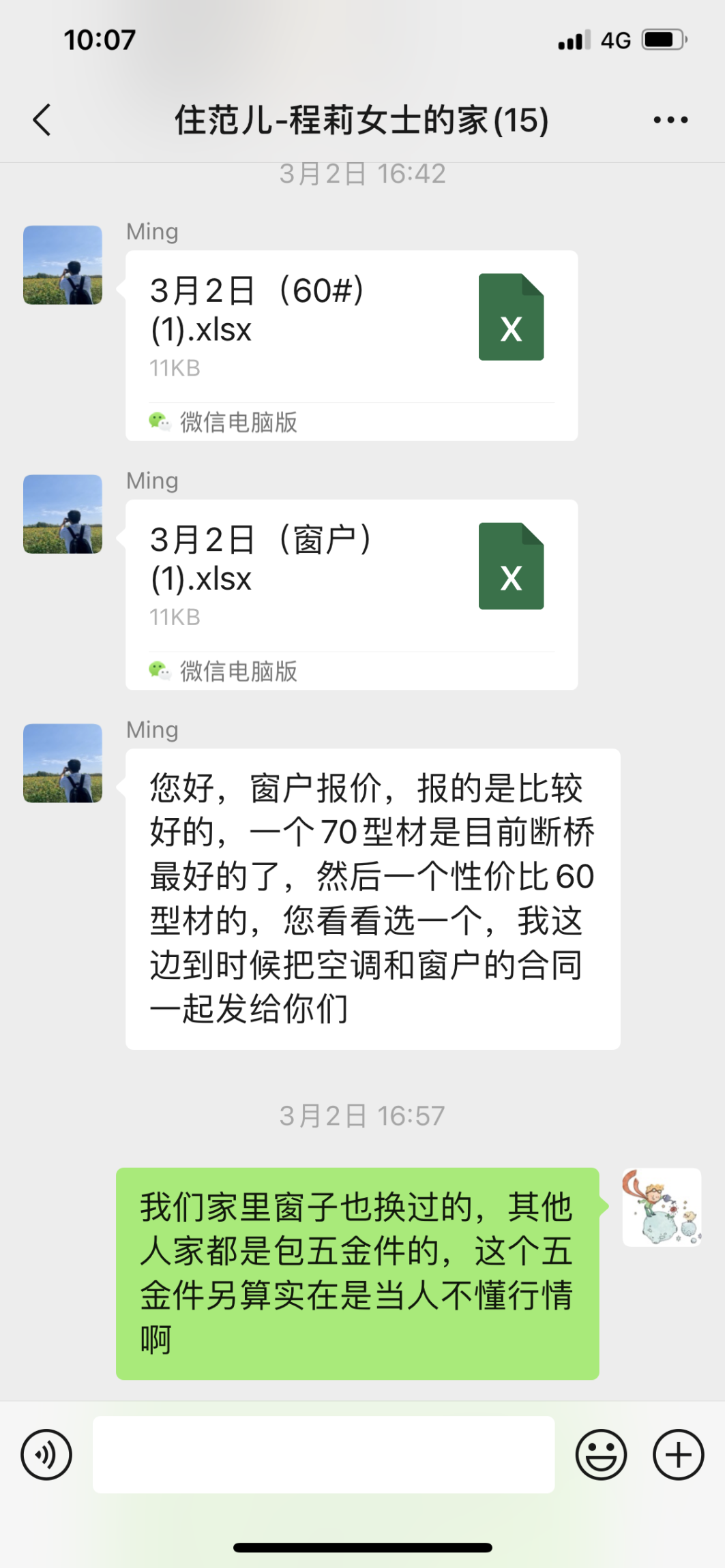This screenshot has height=1568, width=725.
Task: Open my own avatar profile
Action: (x=662, y=1207)
